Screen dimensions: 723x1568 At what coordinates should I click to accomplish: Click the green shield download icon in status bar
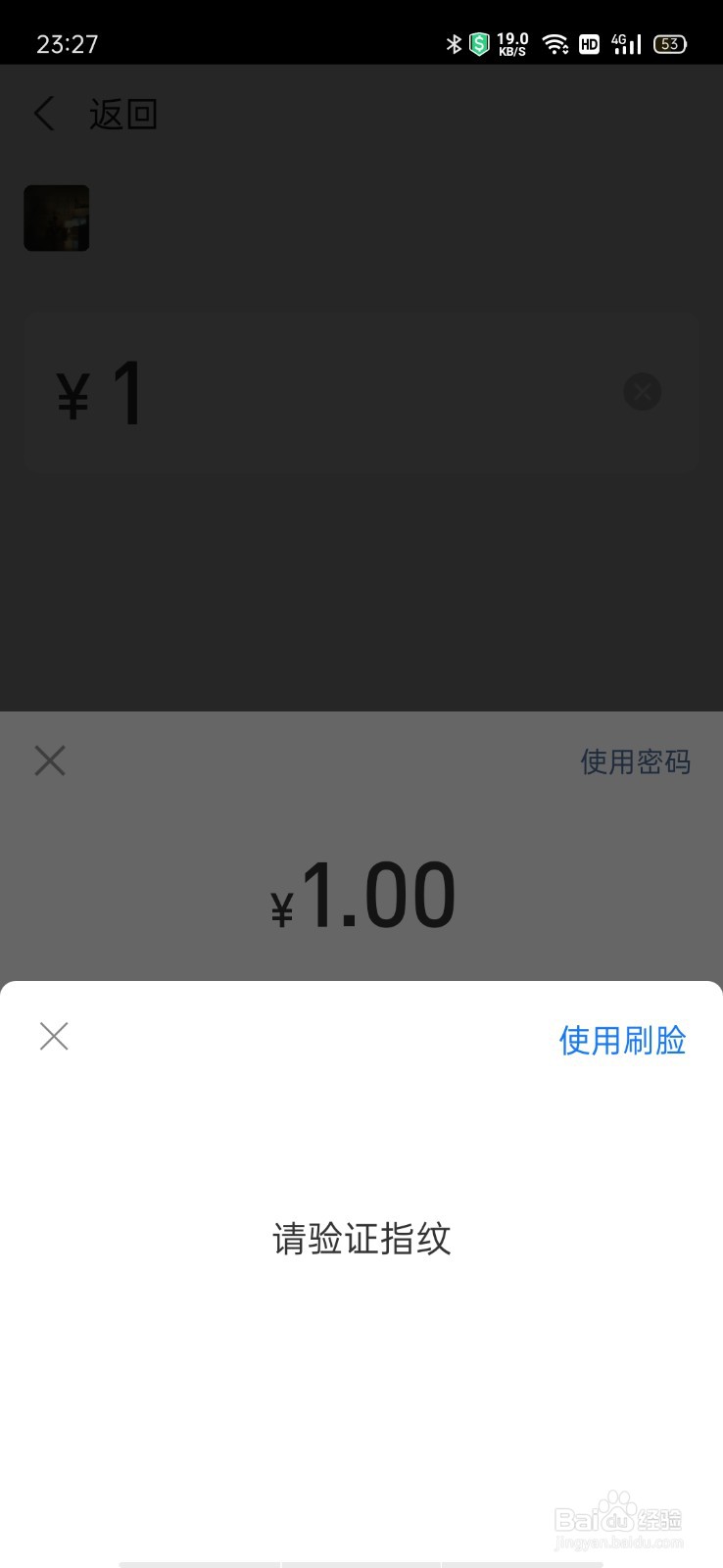tap(477, 43)
